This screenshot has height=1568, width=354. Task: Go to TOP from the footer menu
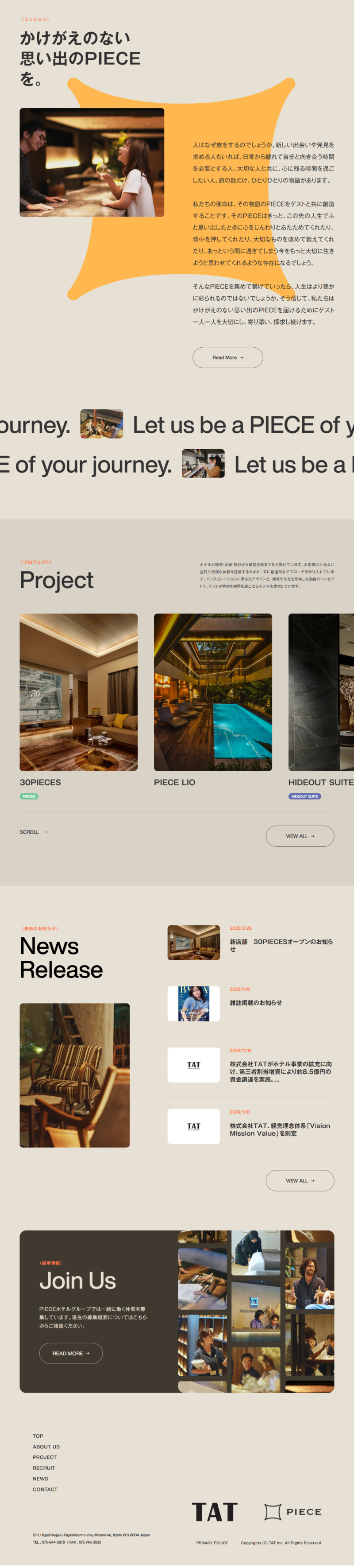38,1435
